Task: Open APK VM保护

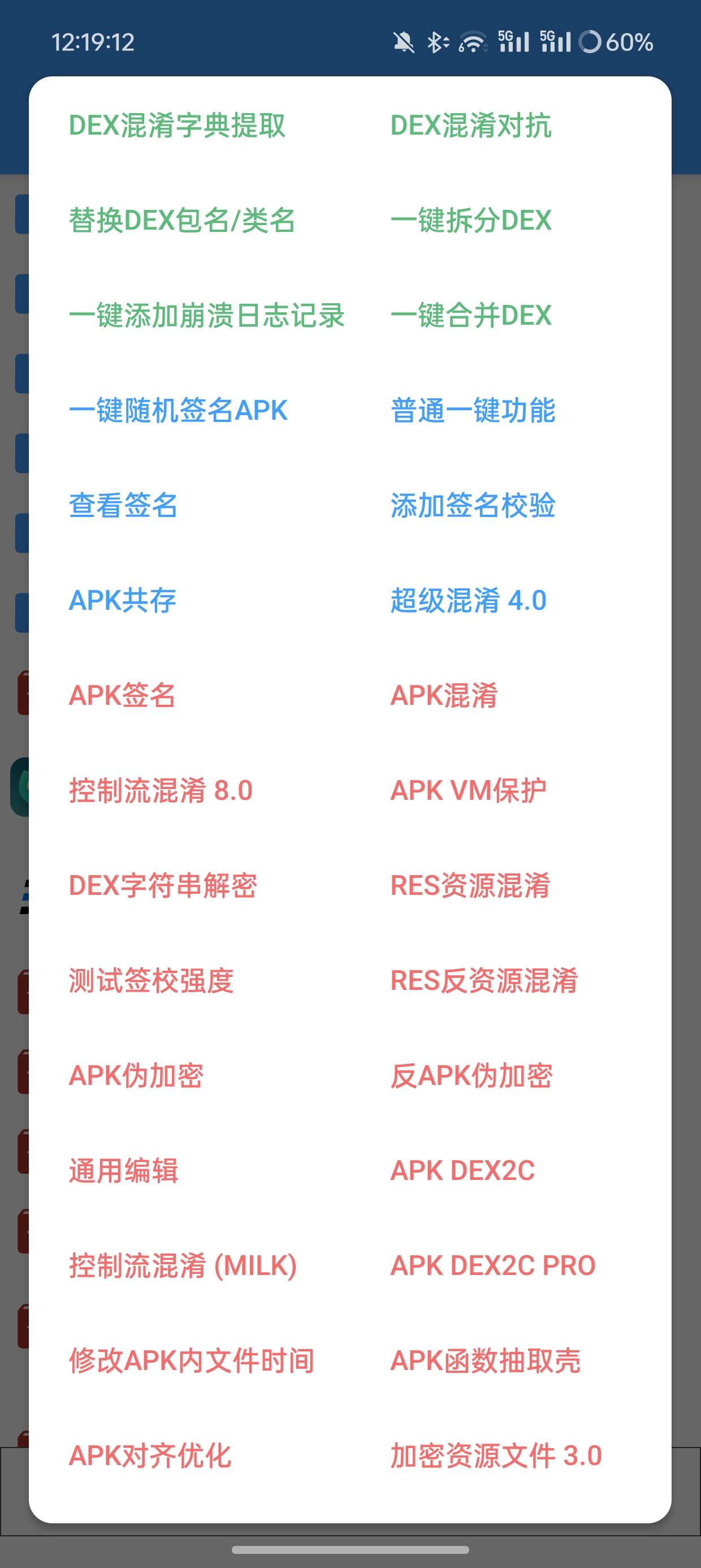Action: 468,790
